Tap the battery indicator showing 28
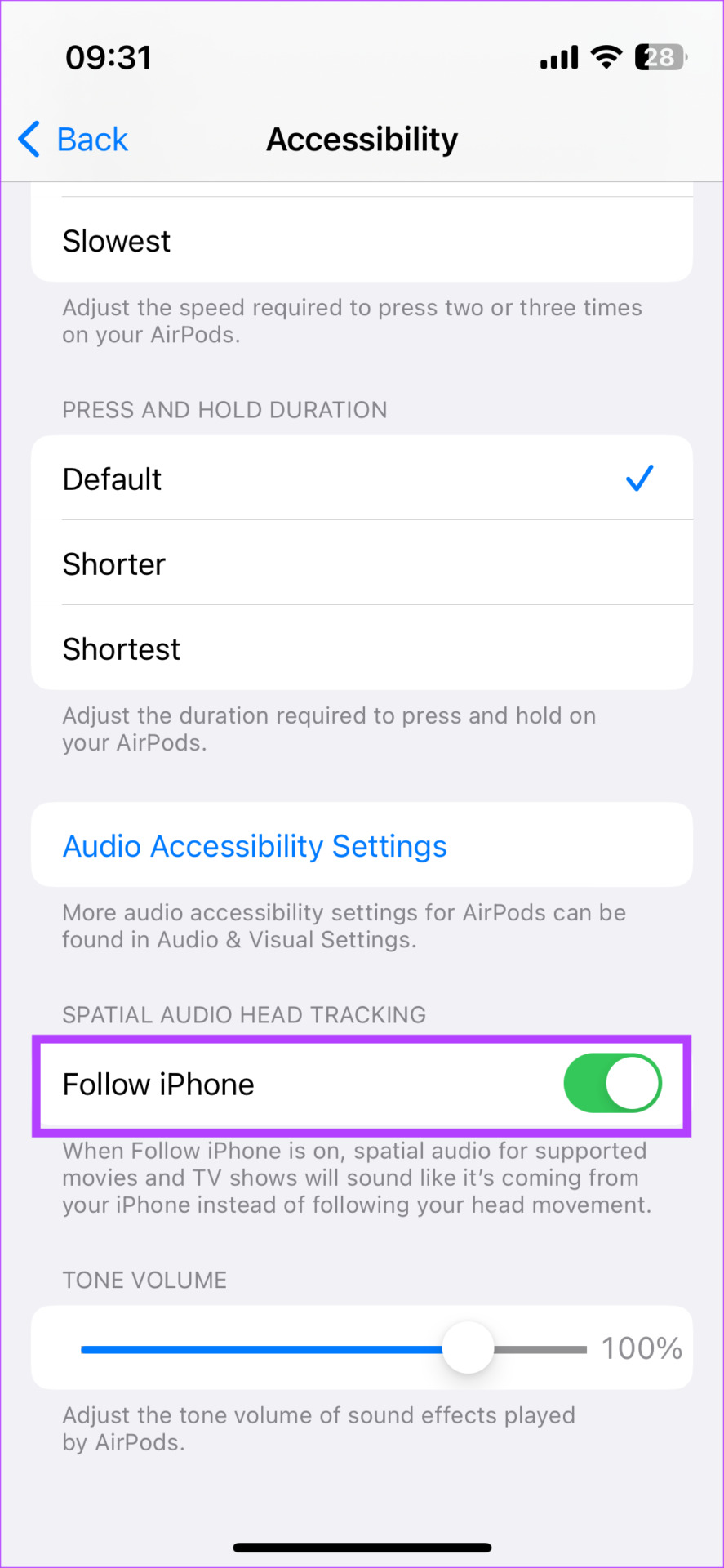The height and width of the screenshot is (1568, 724). pyautogui.click(x=660, y=56)
